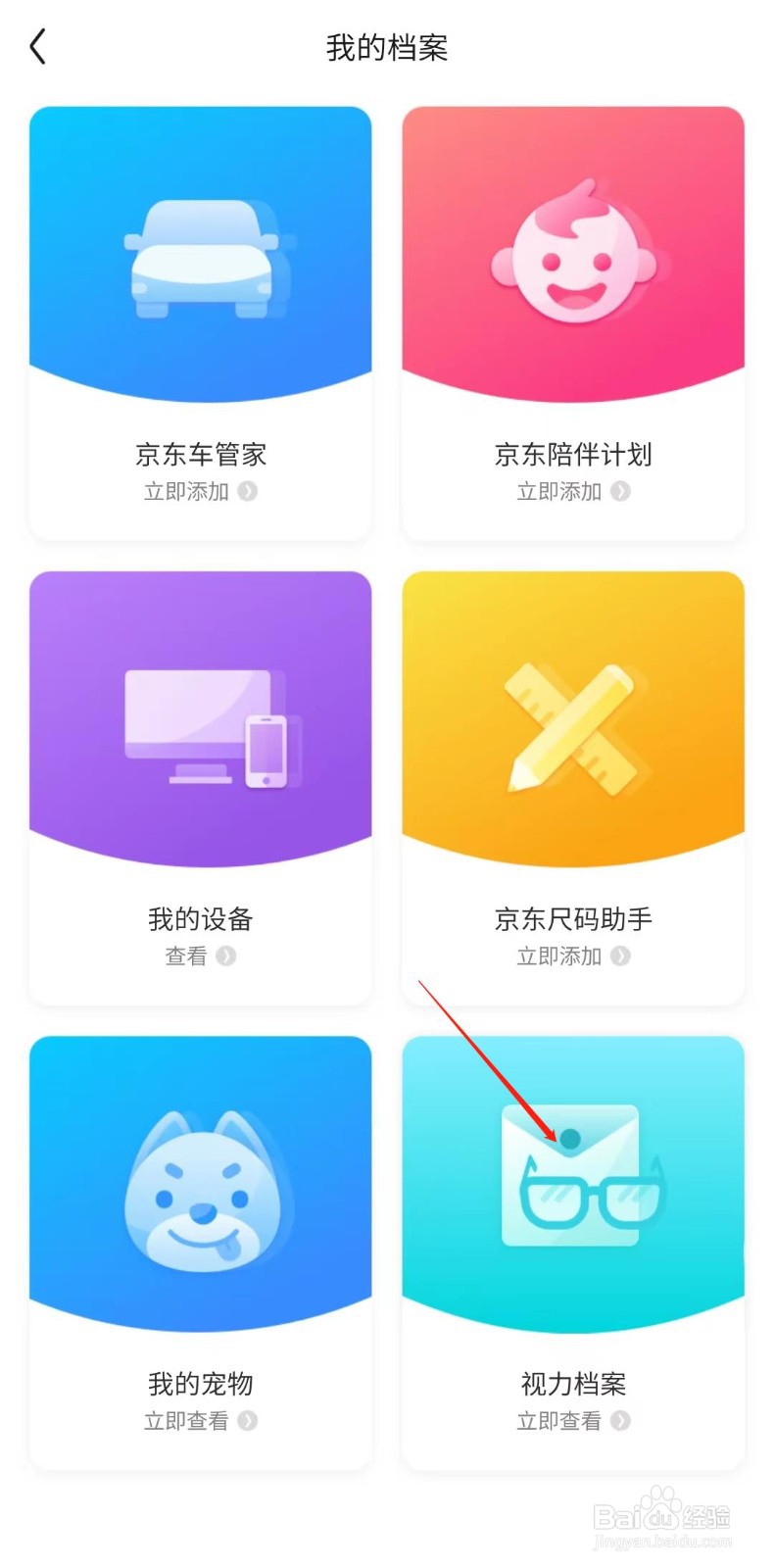Open the 我的宠物 card

click(x=201, y=1252)
